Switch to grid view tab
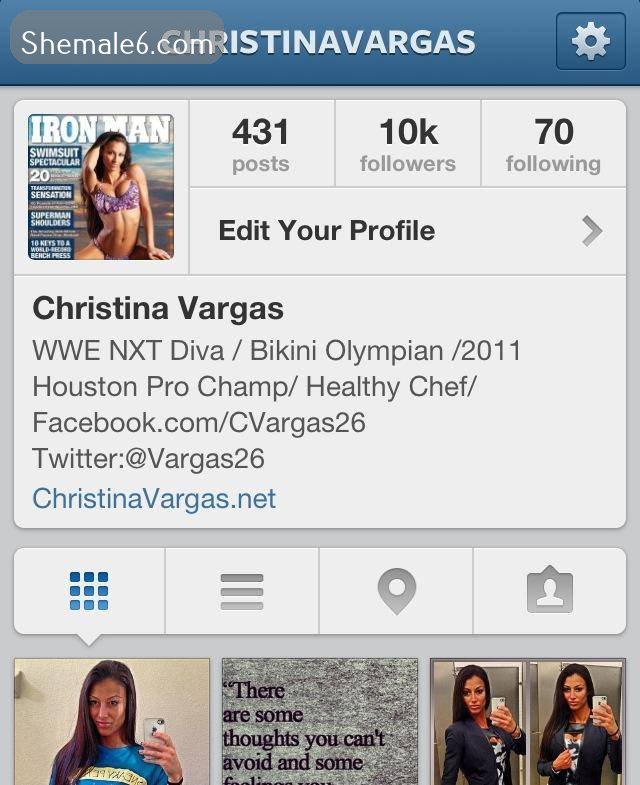The width and height of the screenshot is (640, 785). (x=89, y=591)
